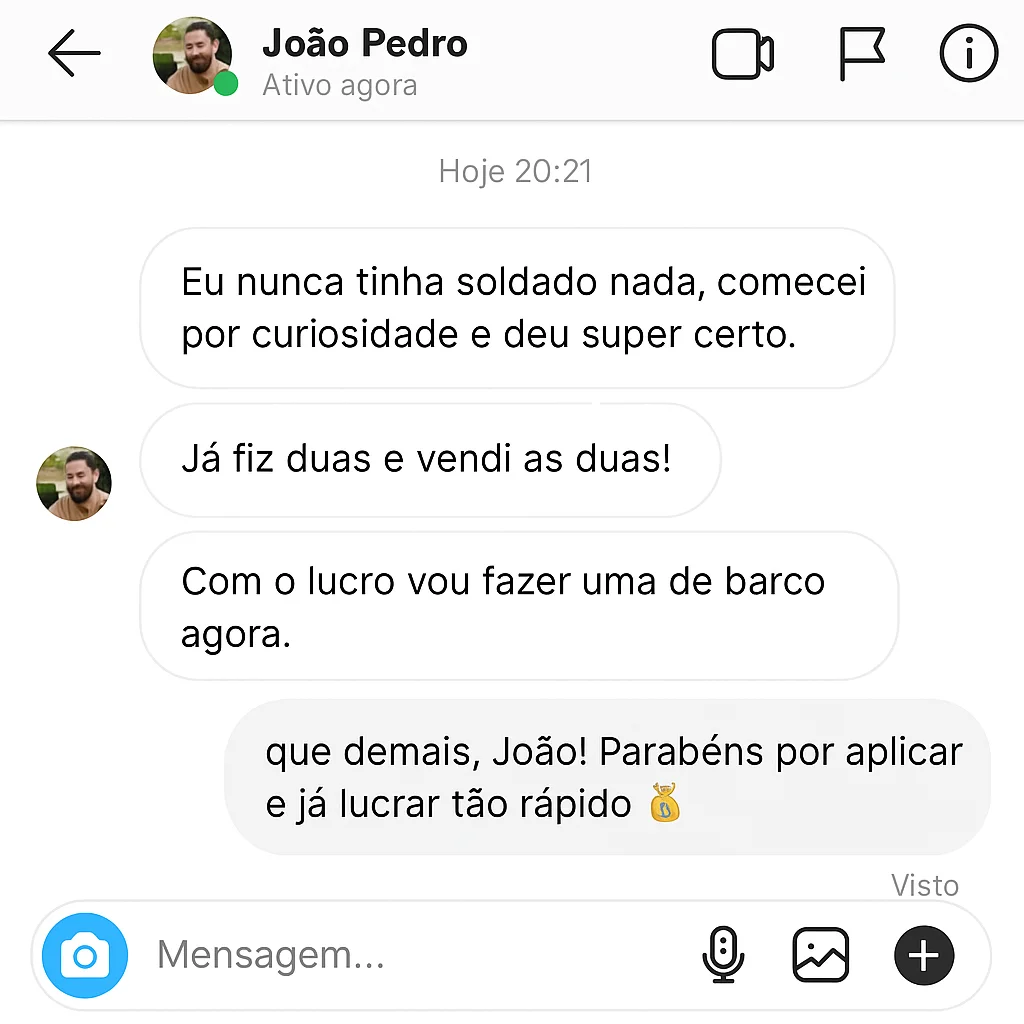Open the camera button in message bar
This screenshot has height=1024, width=1024.
pyautogui.click(x=85, y=957)
